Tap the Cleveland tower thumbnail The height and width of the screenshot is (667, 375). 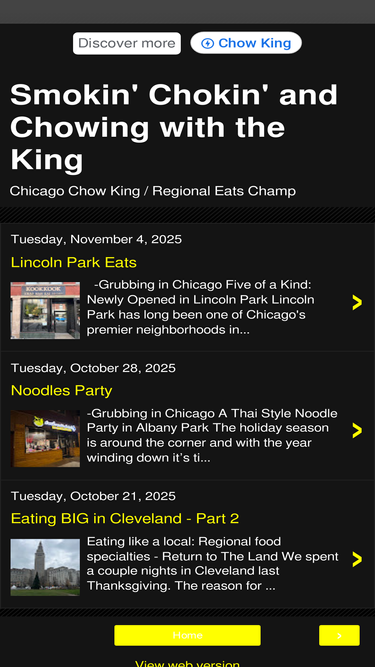(x=45, y=567)
